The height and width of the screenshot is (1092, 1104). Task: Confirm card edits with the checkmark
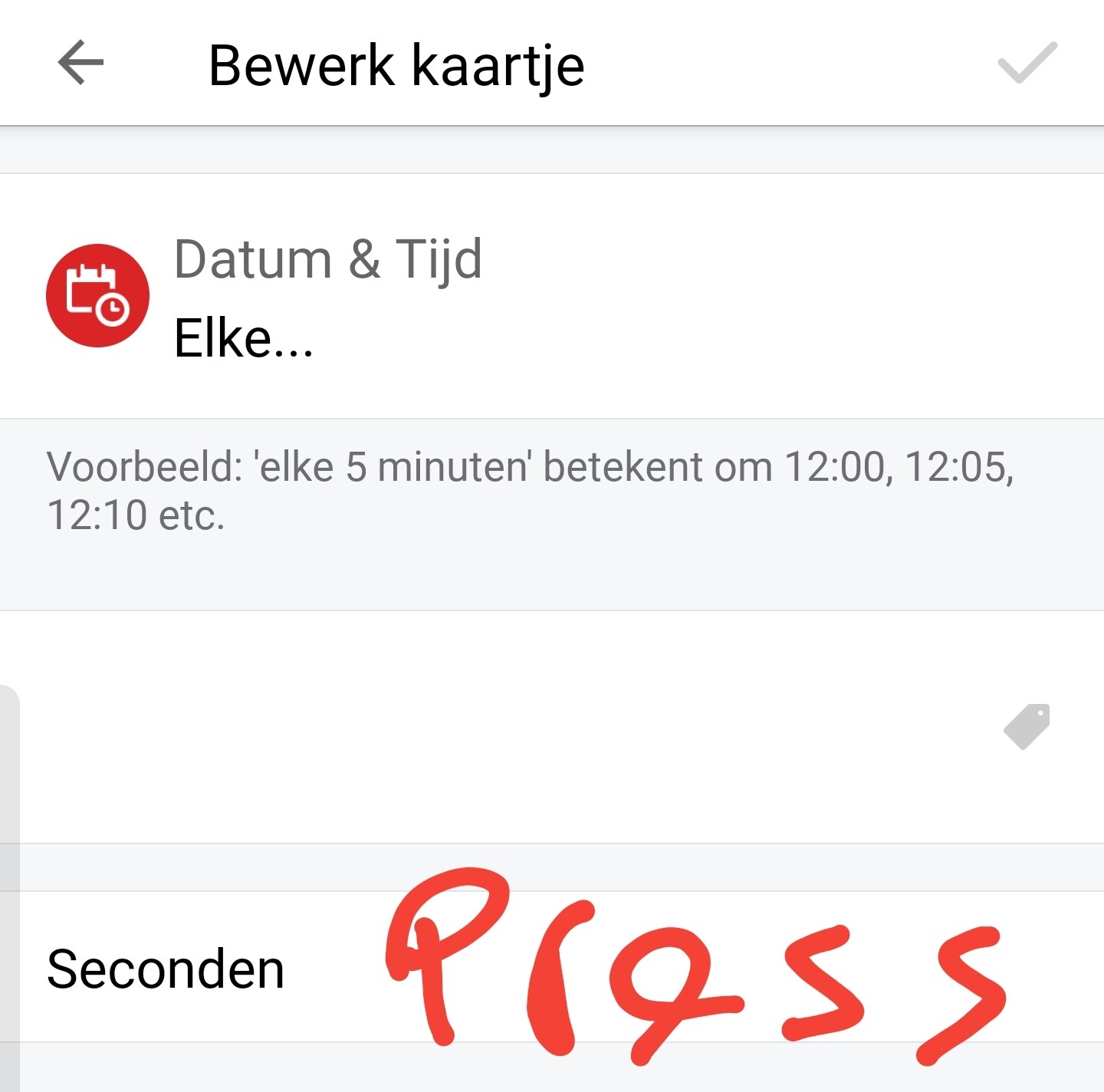(x=1027, y=63)
